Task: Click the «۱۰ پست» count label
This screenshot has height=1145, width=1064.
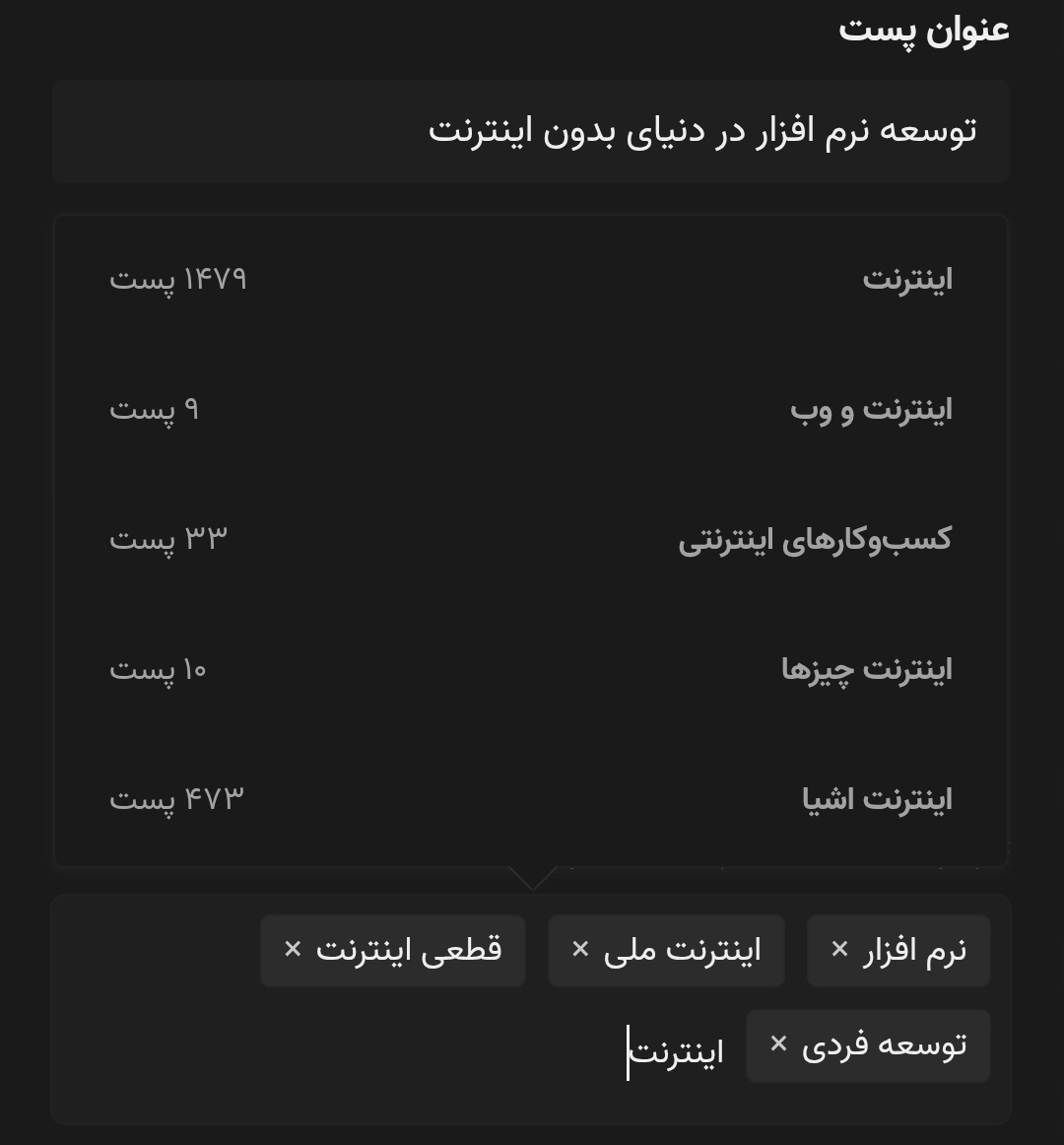Action: point(158,669)
